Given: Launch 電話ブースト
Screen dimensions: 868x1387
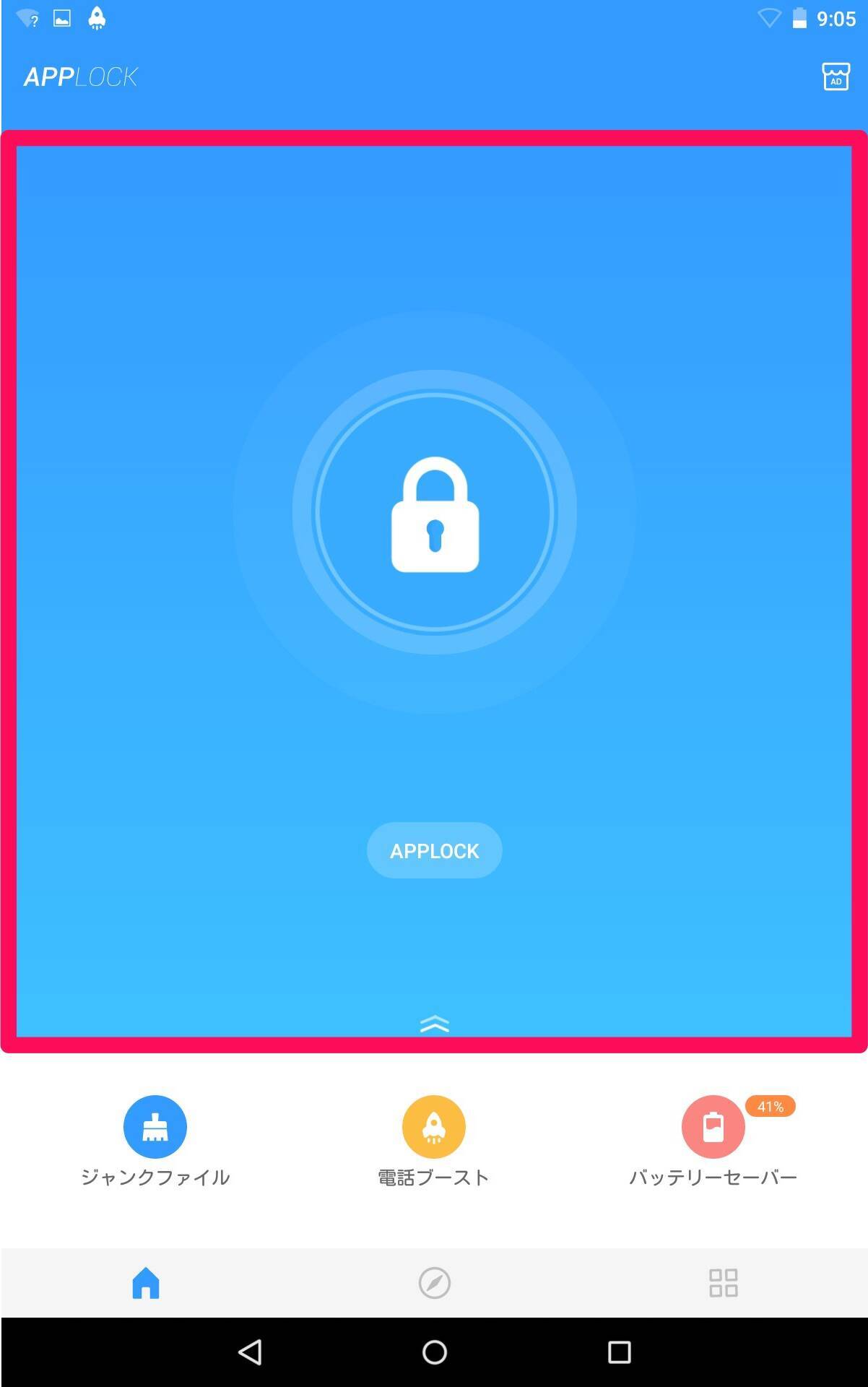Looking at the screenshot, I should [433, 1127].
